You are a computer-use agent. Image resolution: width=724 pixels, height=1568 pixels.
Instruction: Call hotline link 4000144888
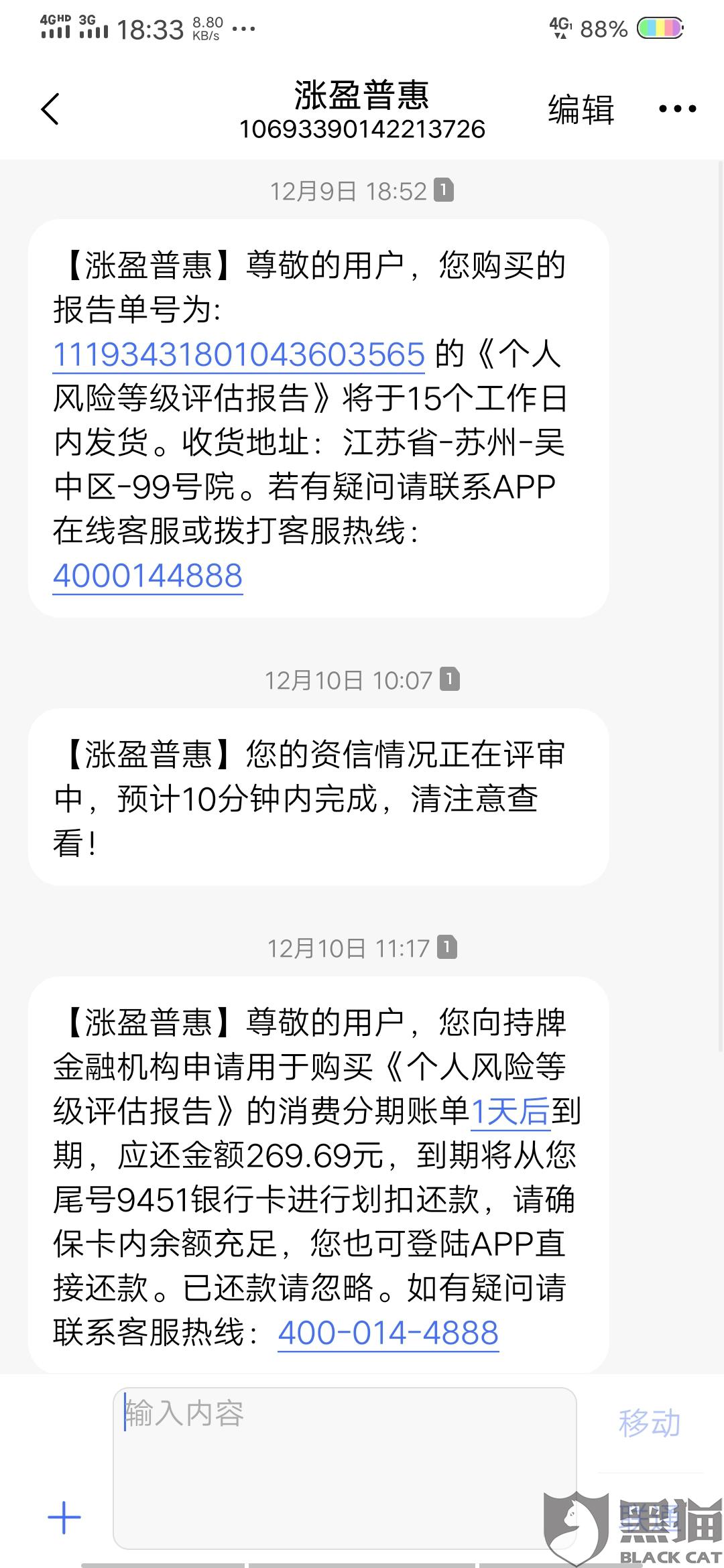(147, 576)
